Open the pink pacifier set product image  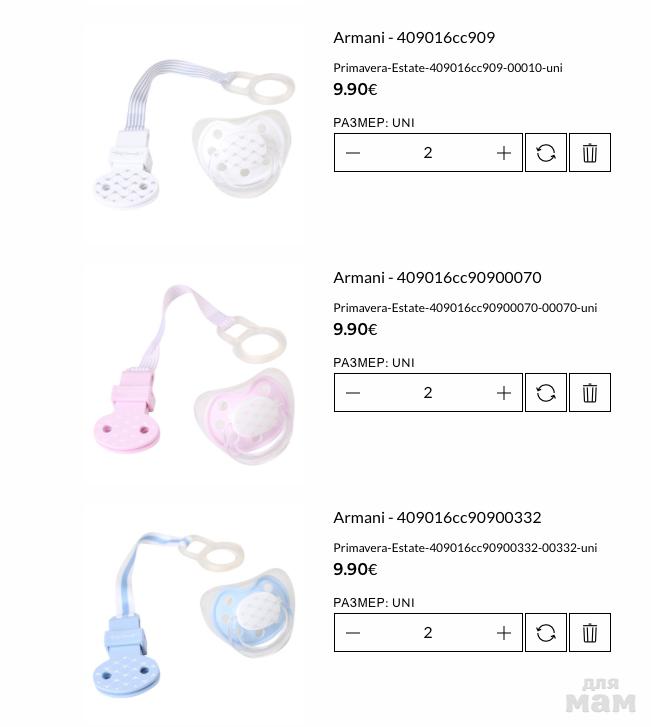tap(195, 370)
